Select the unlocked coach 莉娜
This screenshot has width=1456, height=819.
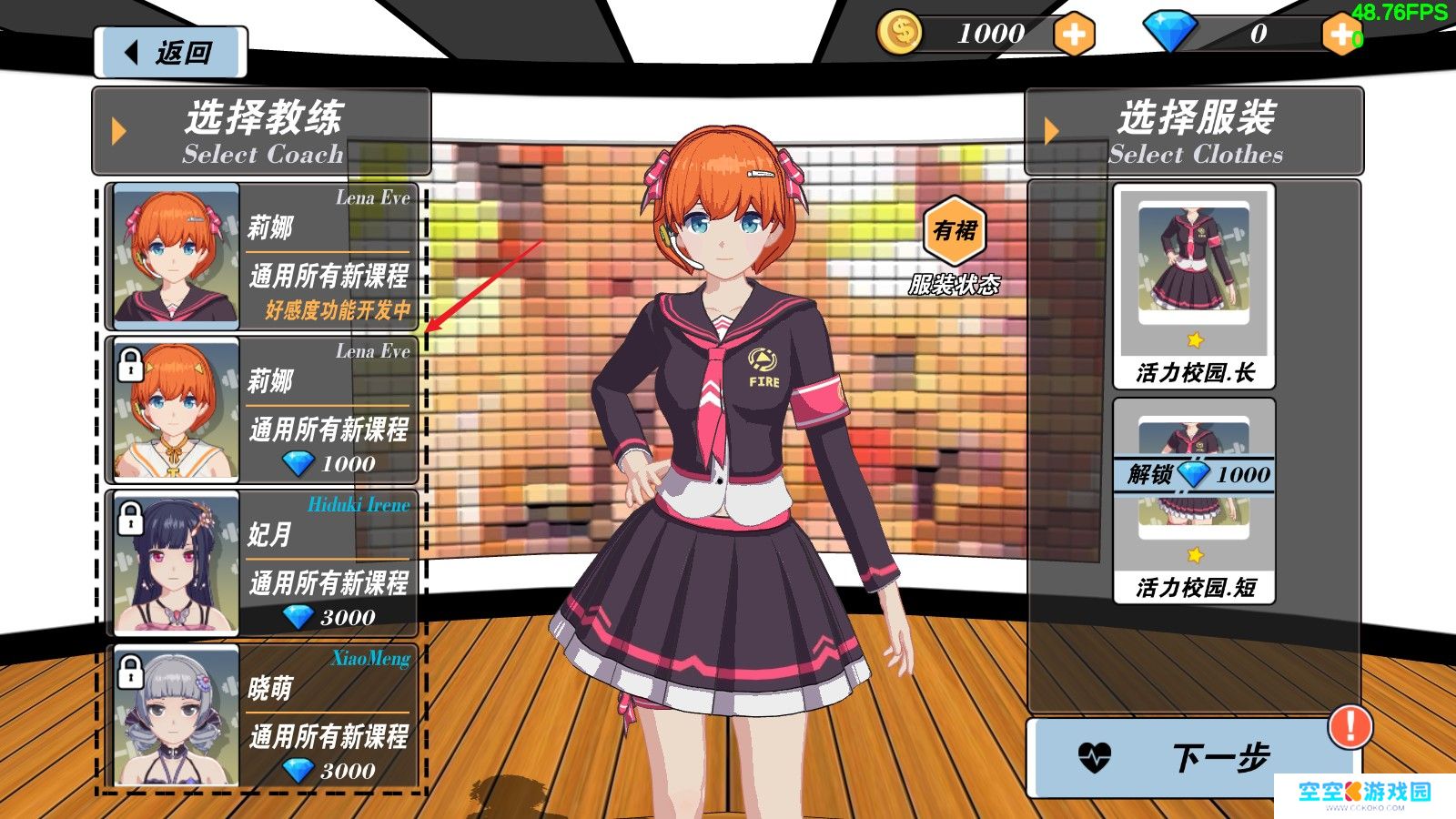point(262,257)
